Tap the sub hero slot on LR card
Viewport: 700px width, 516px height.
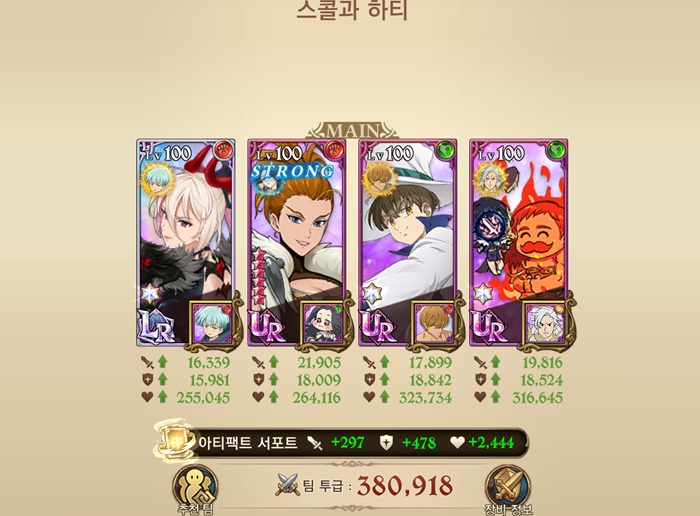pyautogui.click(x=211, y=321)
